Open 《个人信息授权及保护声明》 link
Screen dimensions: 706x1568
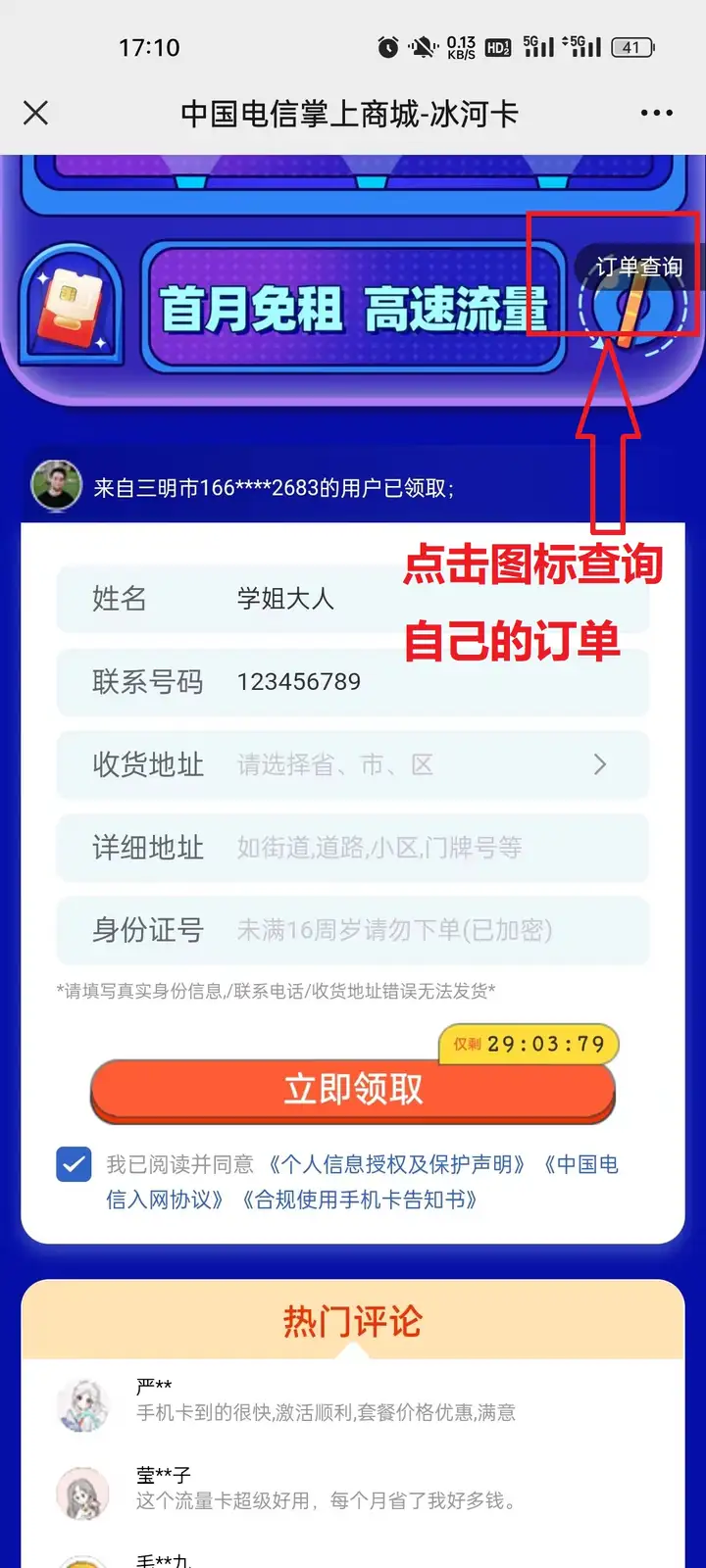click(397, 1165)
